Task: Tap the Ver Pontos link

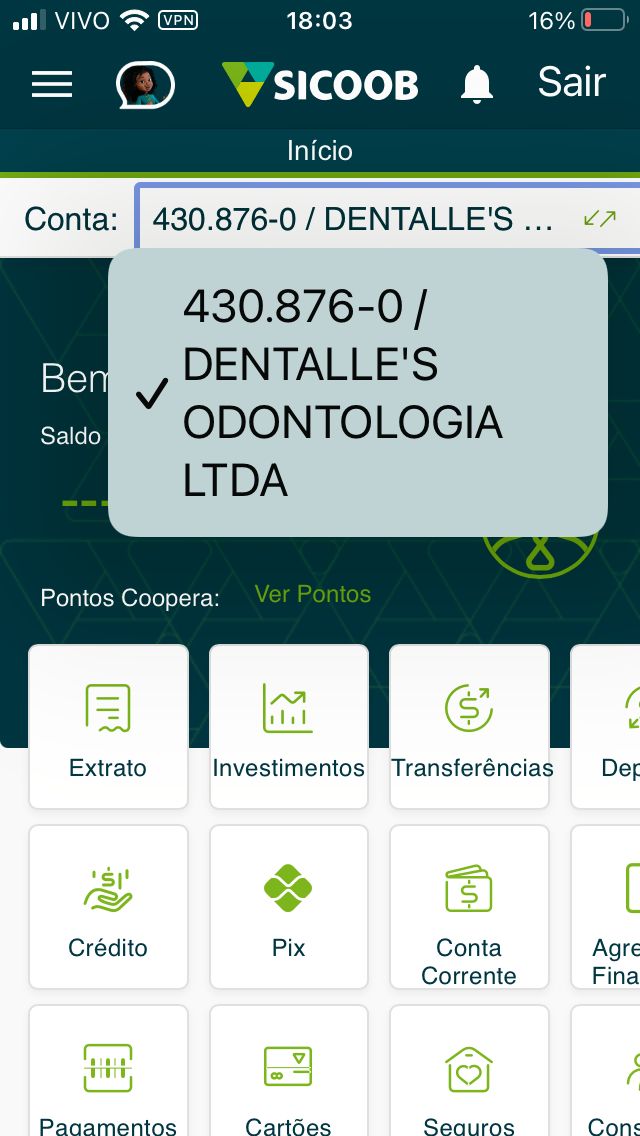Action: tap(312, 595)
